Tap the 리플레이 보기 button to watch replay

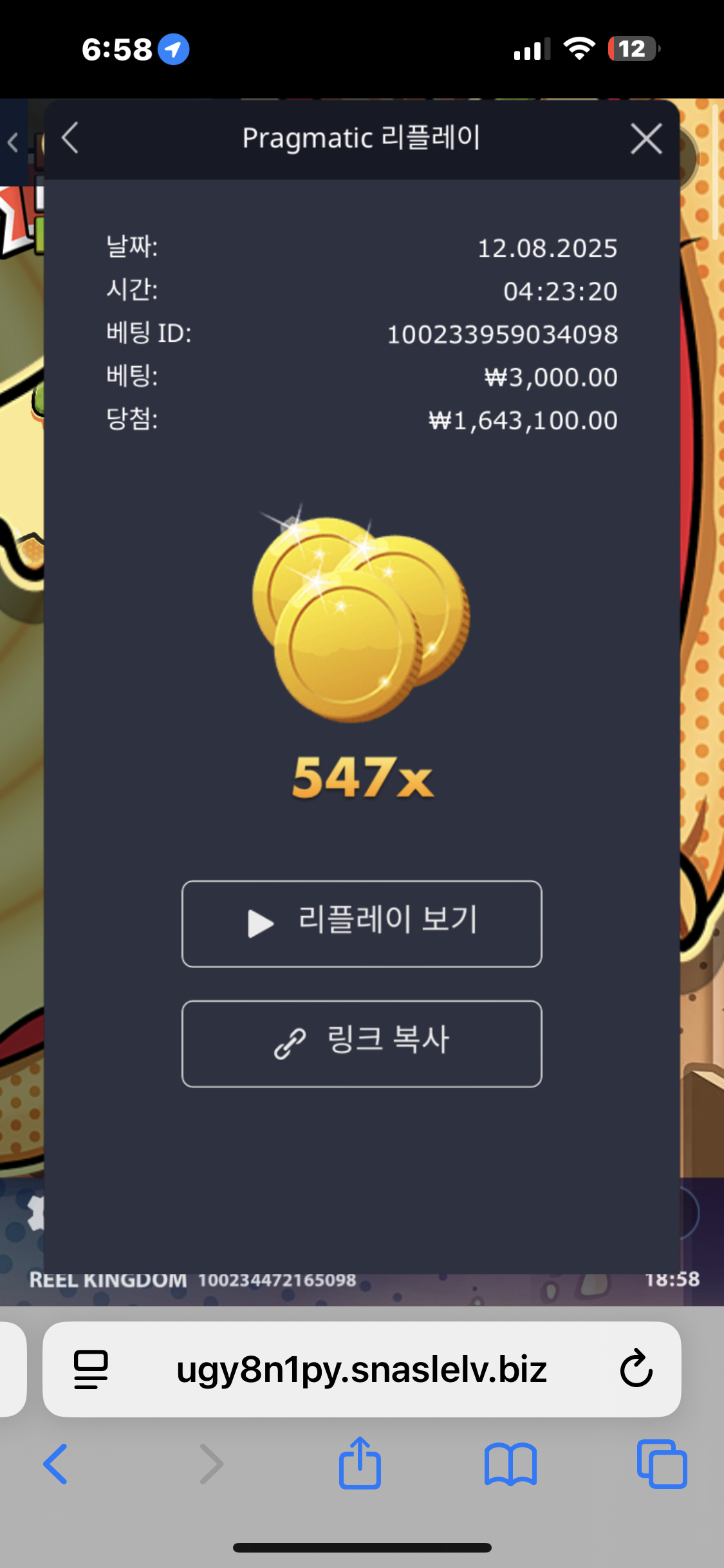[362, 923]
